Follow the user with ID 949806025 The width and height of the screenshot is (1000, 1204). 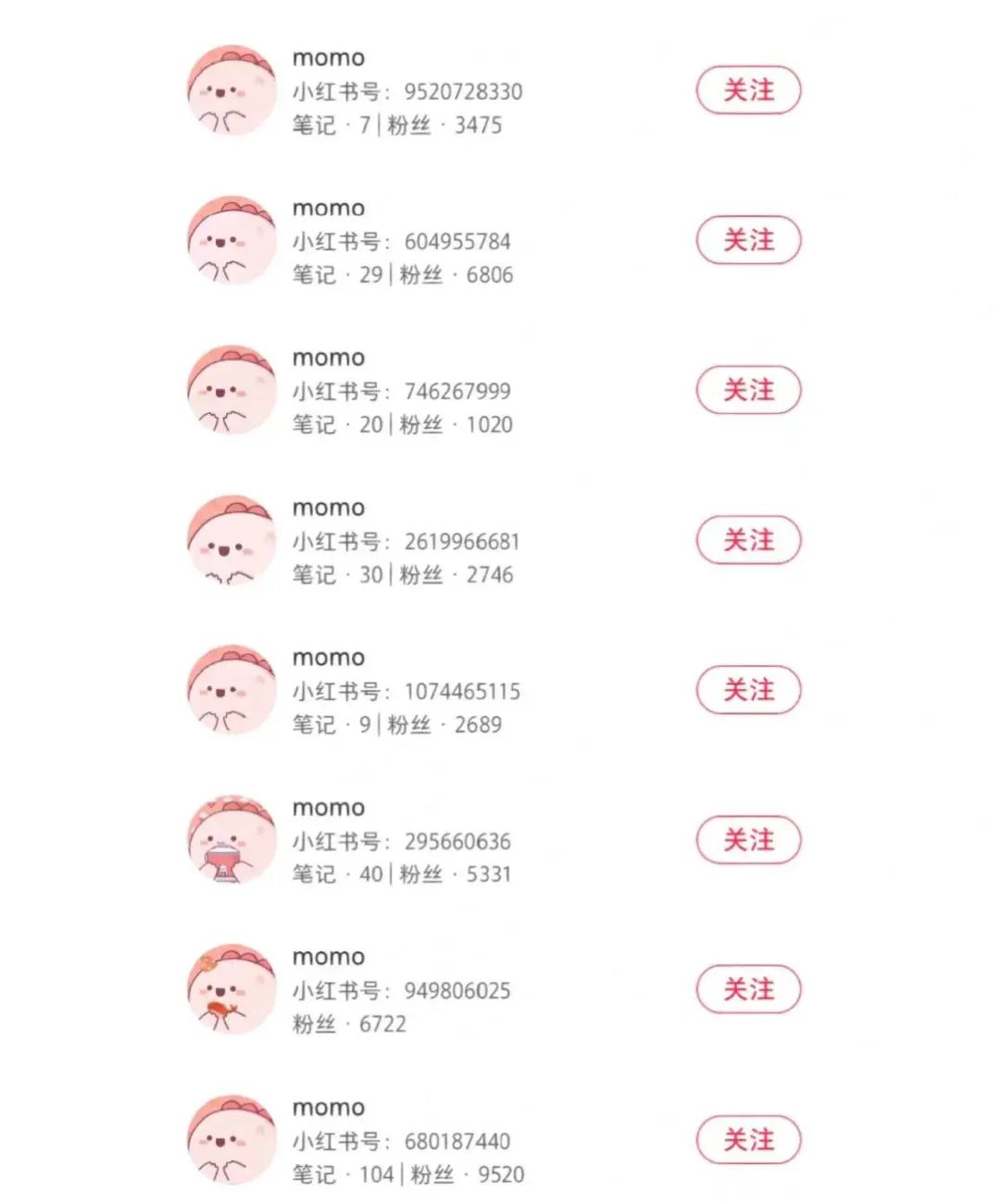(748, 990)
